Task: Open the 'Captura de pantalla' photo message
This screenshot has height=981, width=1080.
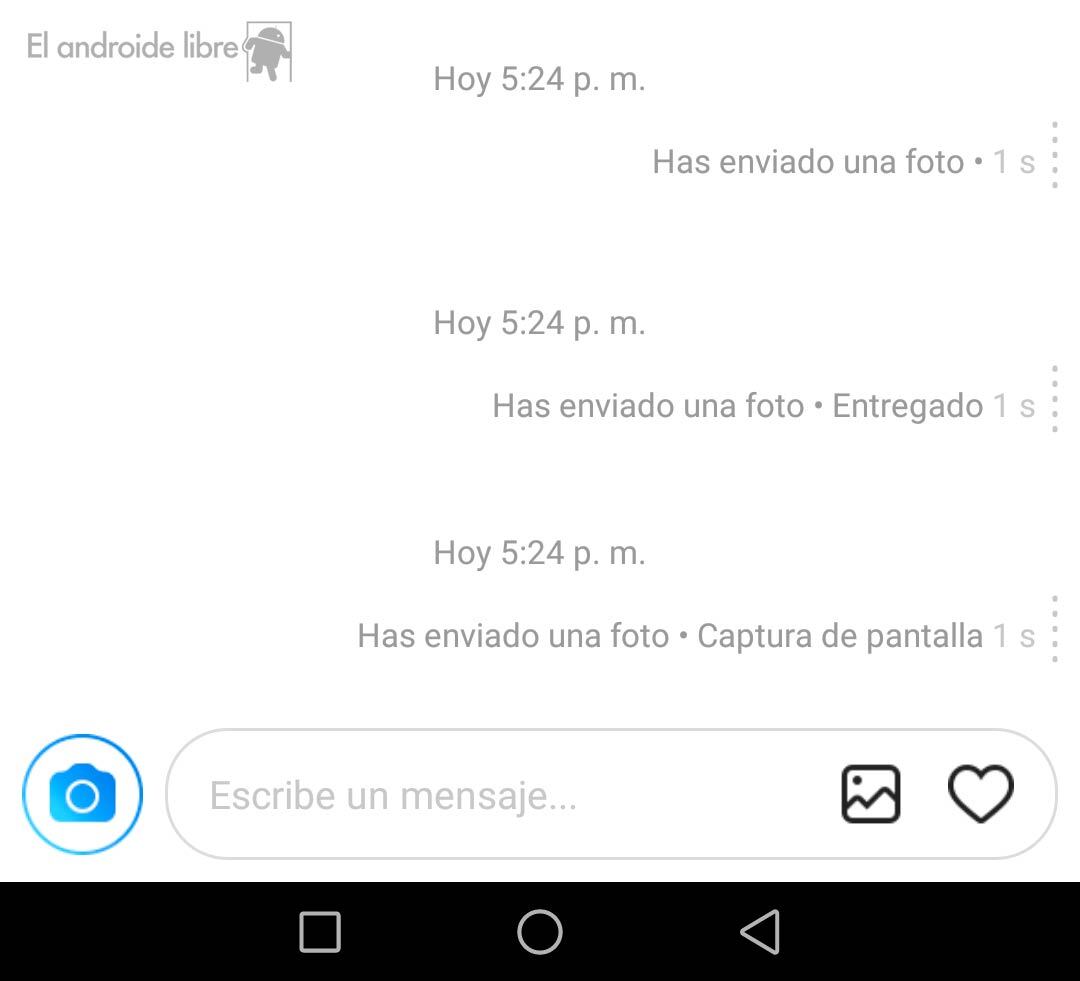Action: [x=670, y=636]
